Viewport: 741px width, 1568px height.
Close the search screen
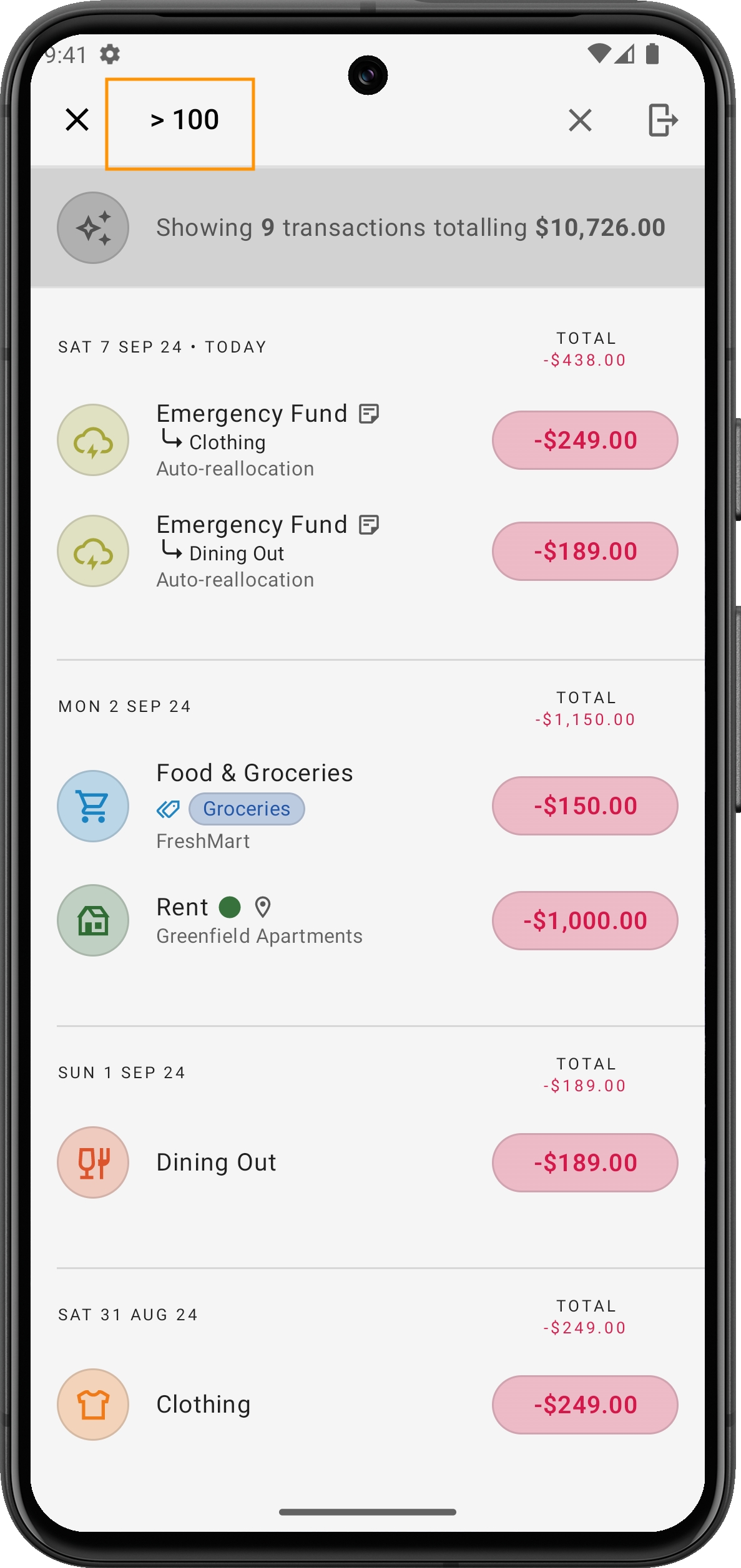click(77, 120)
